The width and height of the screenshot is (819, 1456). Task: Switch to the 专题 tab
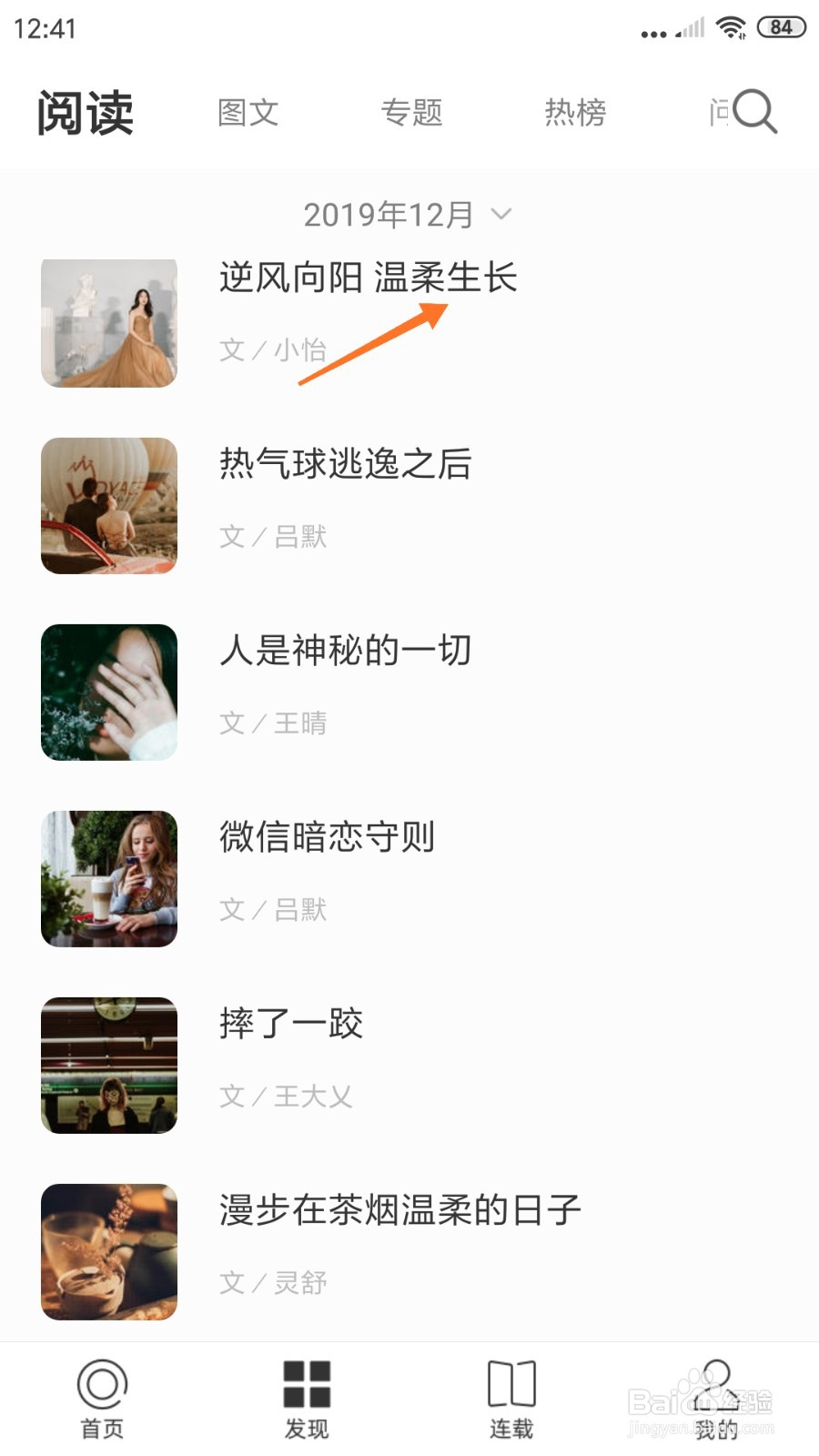tap(412, 113)
